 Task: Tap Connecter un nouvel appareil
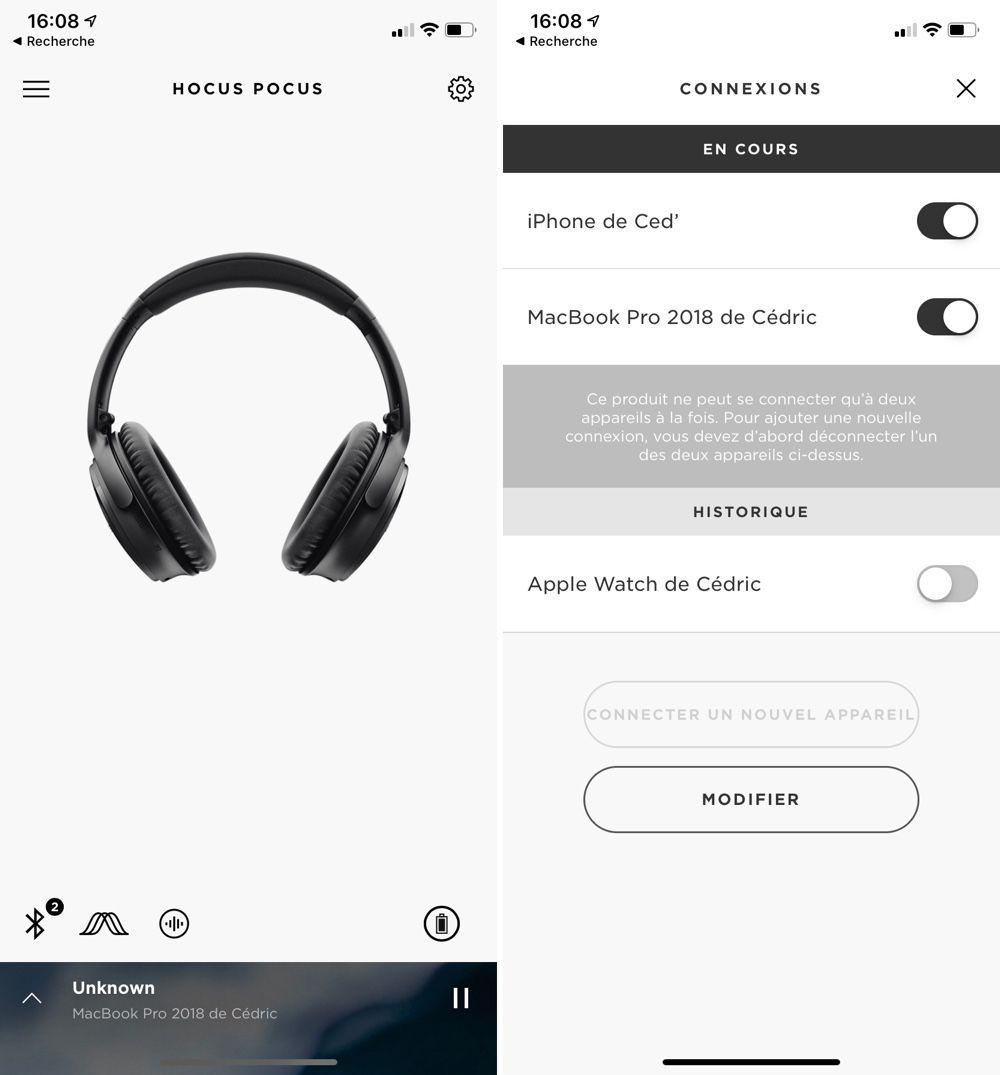coord(750,715)
